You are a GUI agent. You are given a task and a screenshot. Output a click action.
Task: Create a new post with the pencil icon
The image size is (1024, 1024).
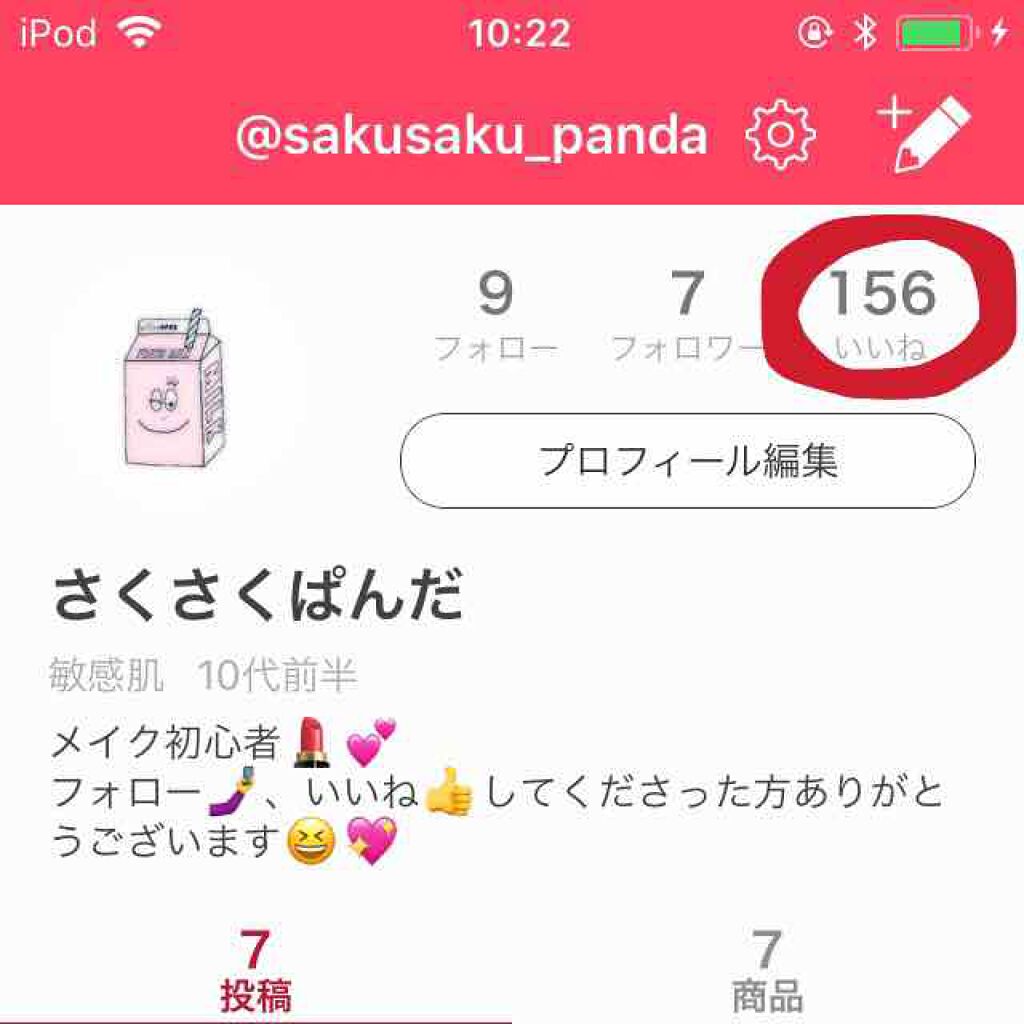point(926,134)
